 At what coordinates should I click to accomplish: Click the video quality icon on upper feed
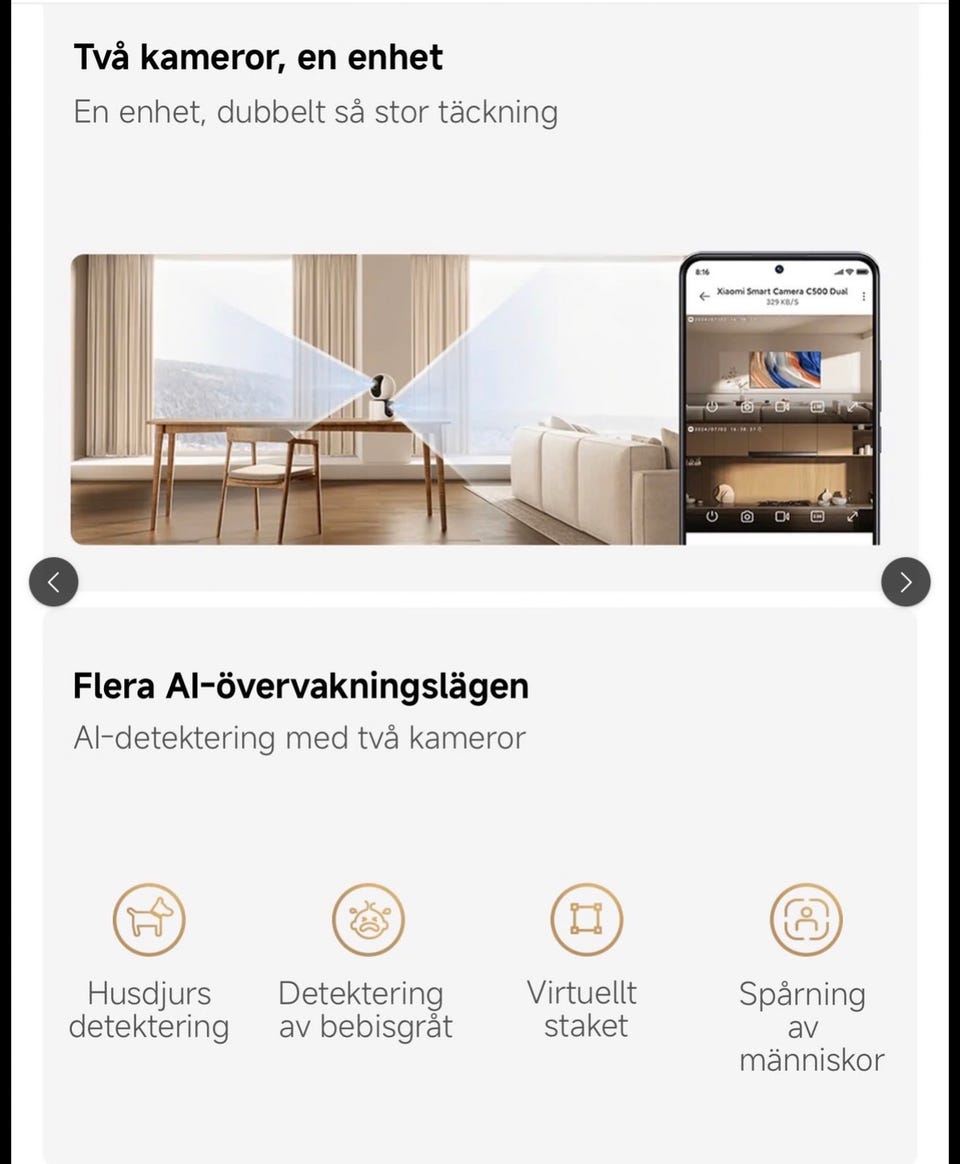(818, 407)
